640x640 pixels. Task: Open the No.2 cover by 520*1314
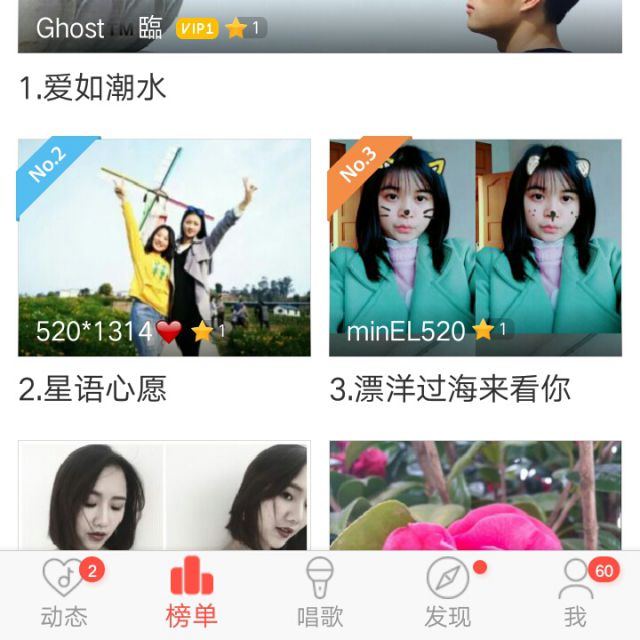point(164,247)
